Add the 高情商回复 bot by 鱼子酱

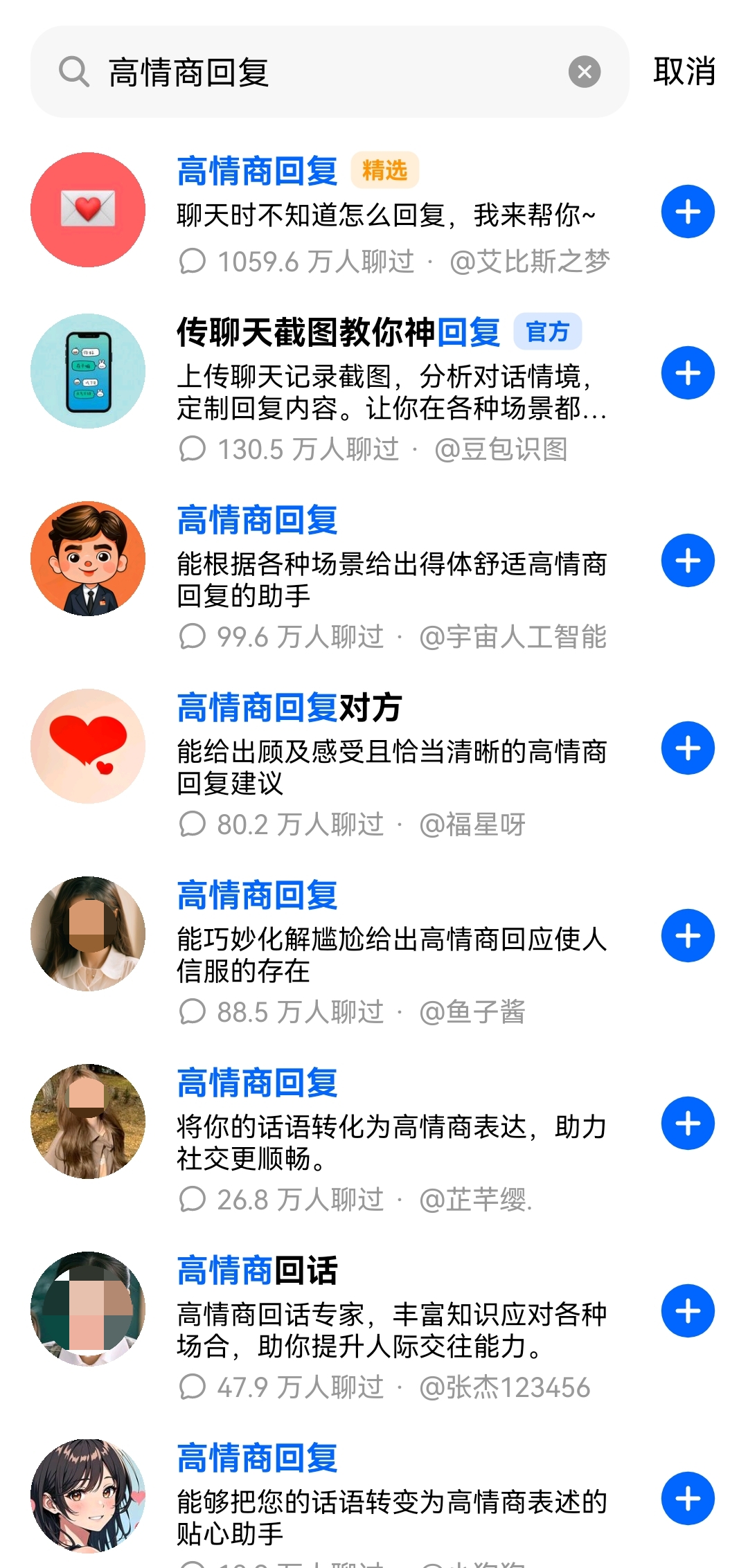(687, 936)
